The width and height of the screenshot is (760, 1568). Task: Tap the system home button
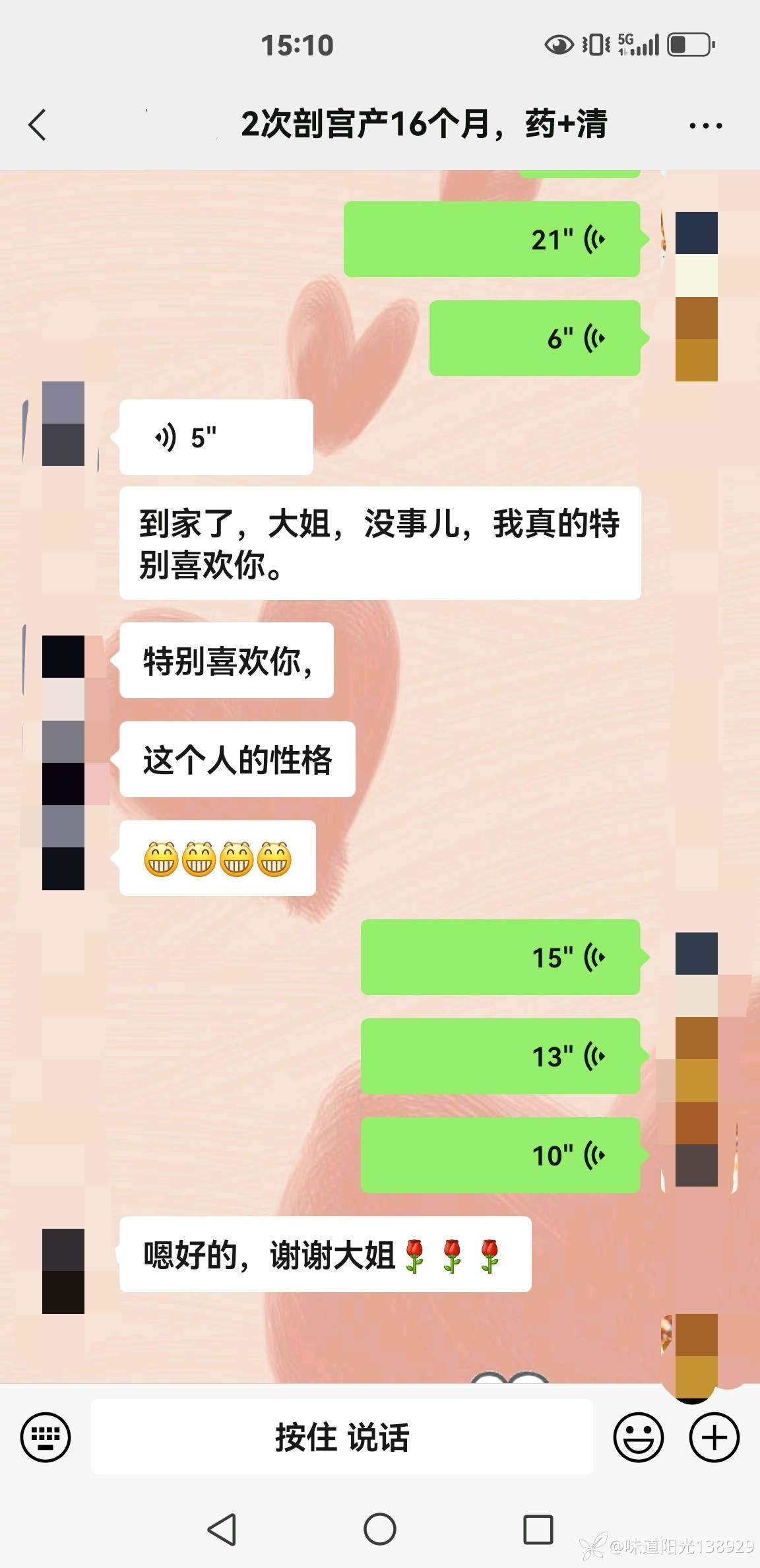(x=380, y=1529)
